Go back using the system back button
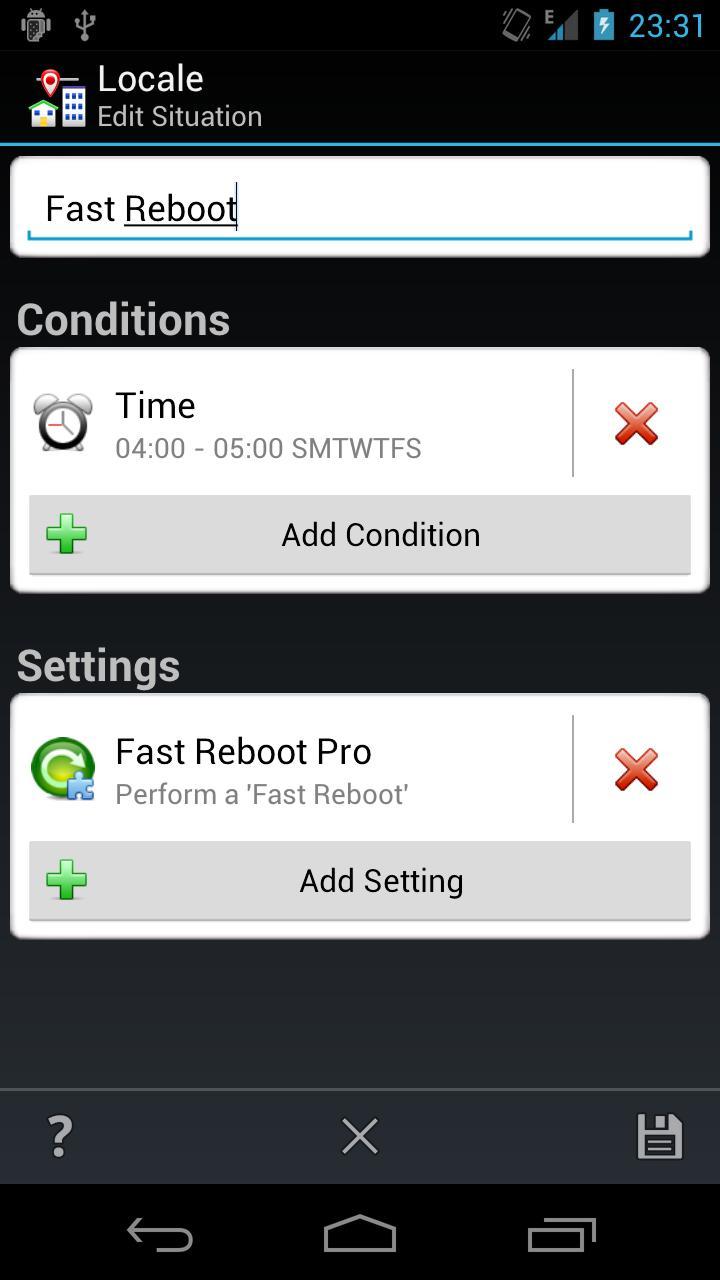The height and width of the screenshot is (1280, 720). click(160, 1235)
